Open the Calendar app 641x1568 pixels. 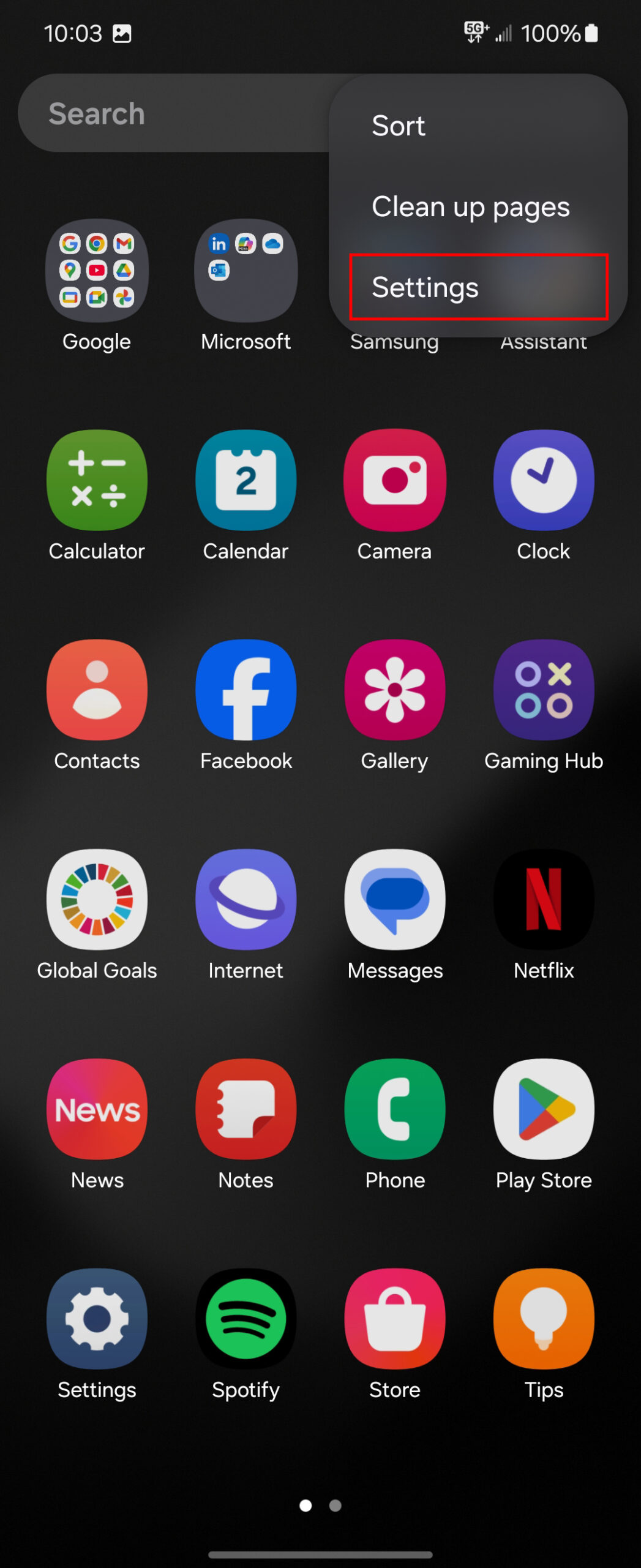[x=246, y=481]
